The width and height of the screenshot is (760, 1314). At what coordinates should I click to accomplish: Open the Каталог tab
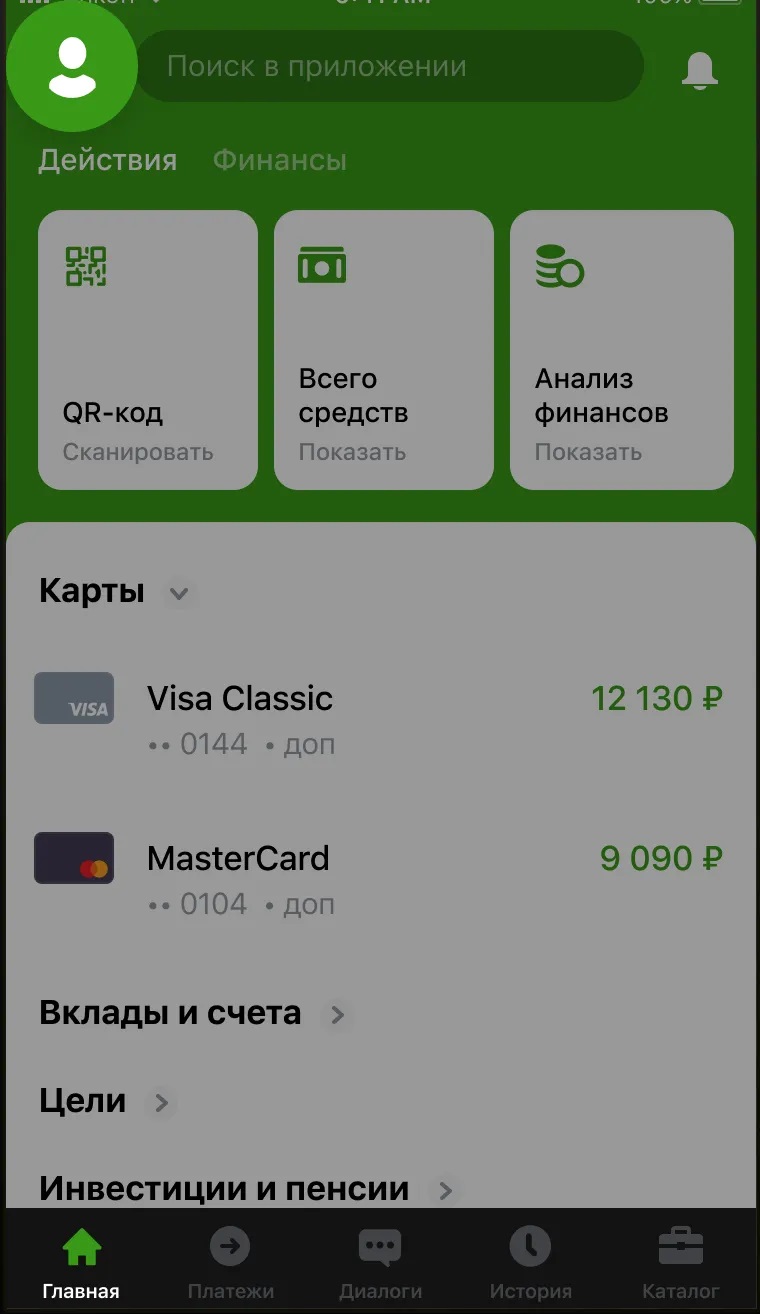(x=680, y=1262)
